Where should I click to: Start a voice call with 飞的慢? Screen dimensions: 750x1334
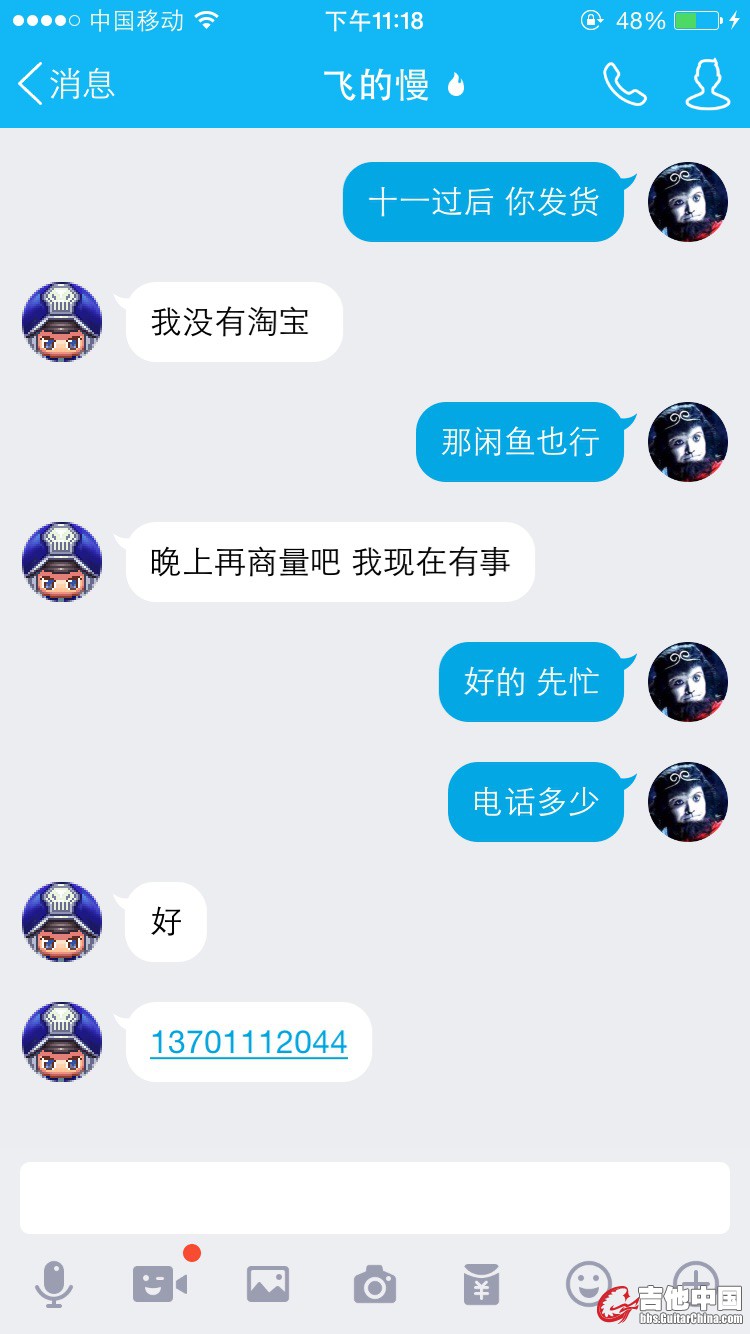tap(624, 84)
